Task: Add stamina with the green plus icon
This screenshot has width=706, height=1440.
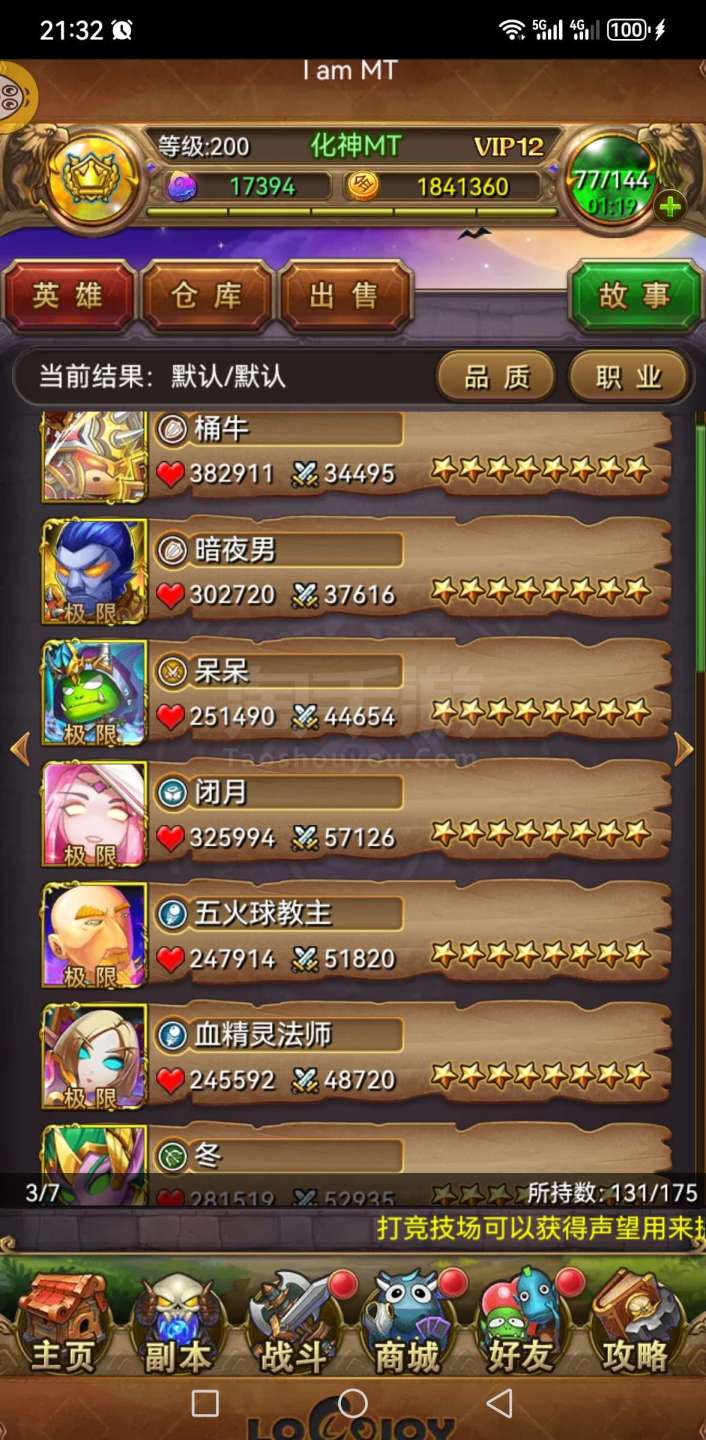Action: (669, 207)
